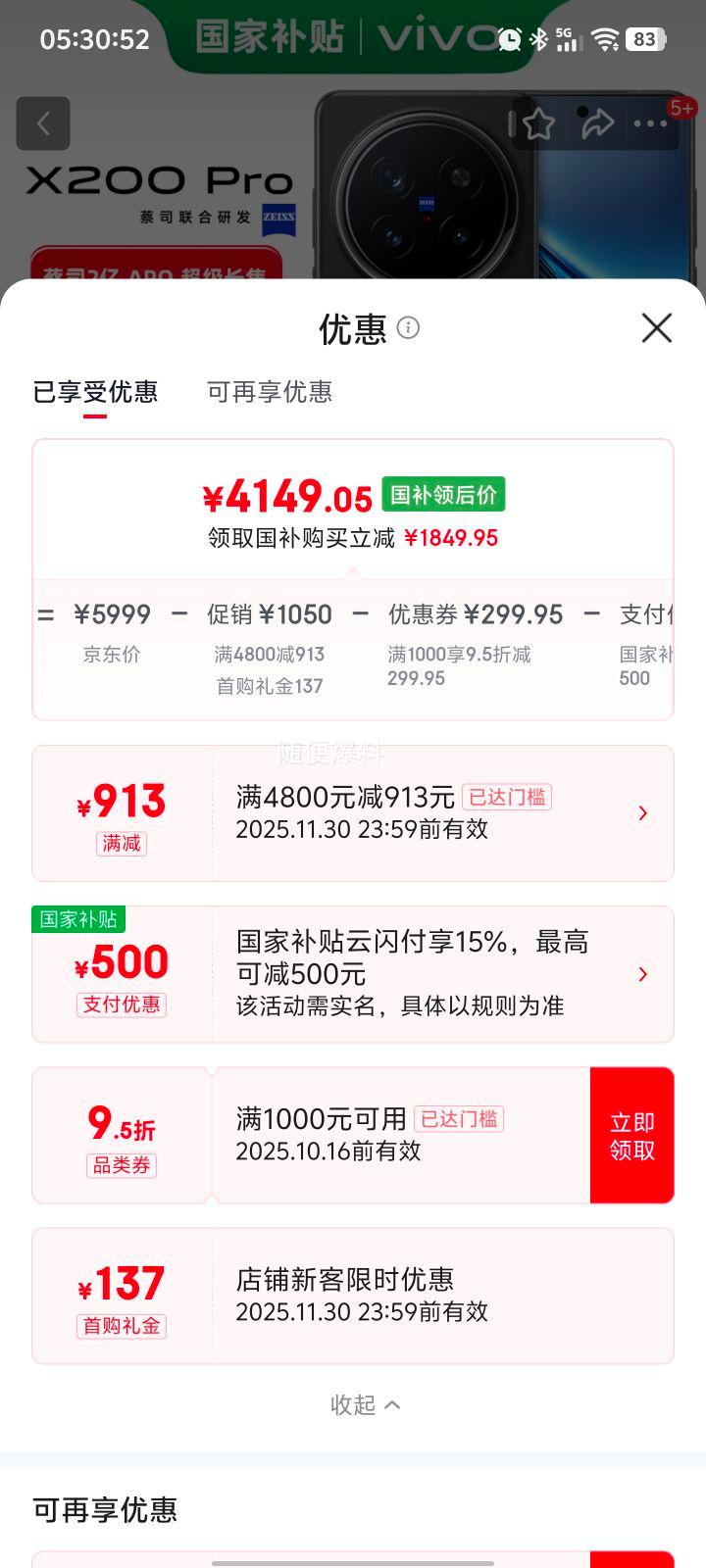Screen dimensions: 706x1568
Task: Open the info icon beside 优惠
Action: 408,327
